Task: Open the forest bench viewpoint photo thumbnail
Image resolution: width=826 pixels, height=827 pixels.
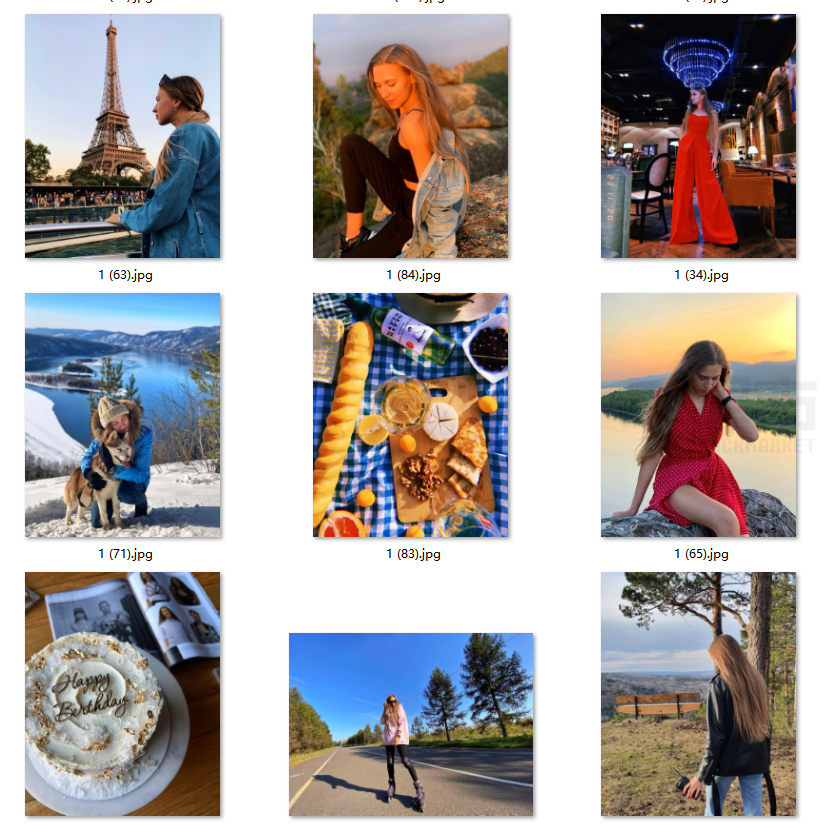Action: [698, 694]
